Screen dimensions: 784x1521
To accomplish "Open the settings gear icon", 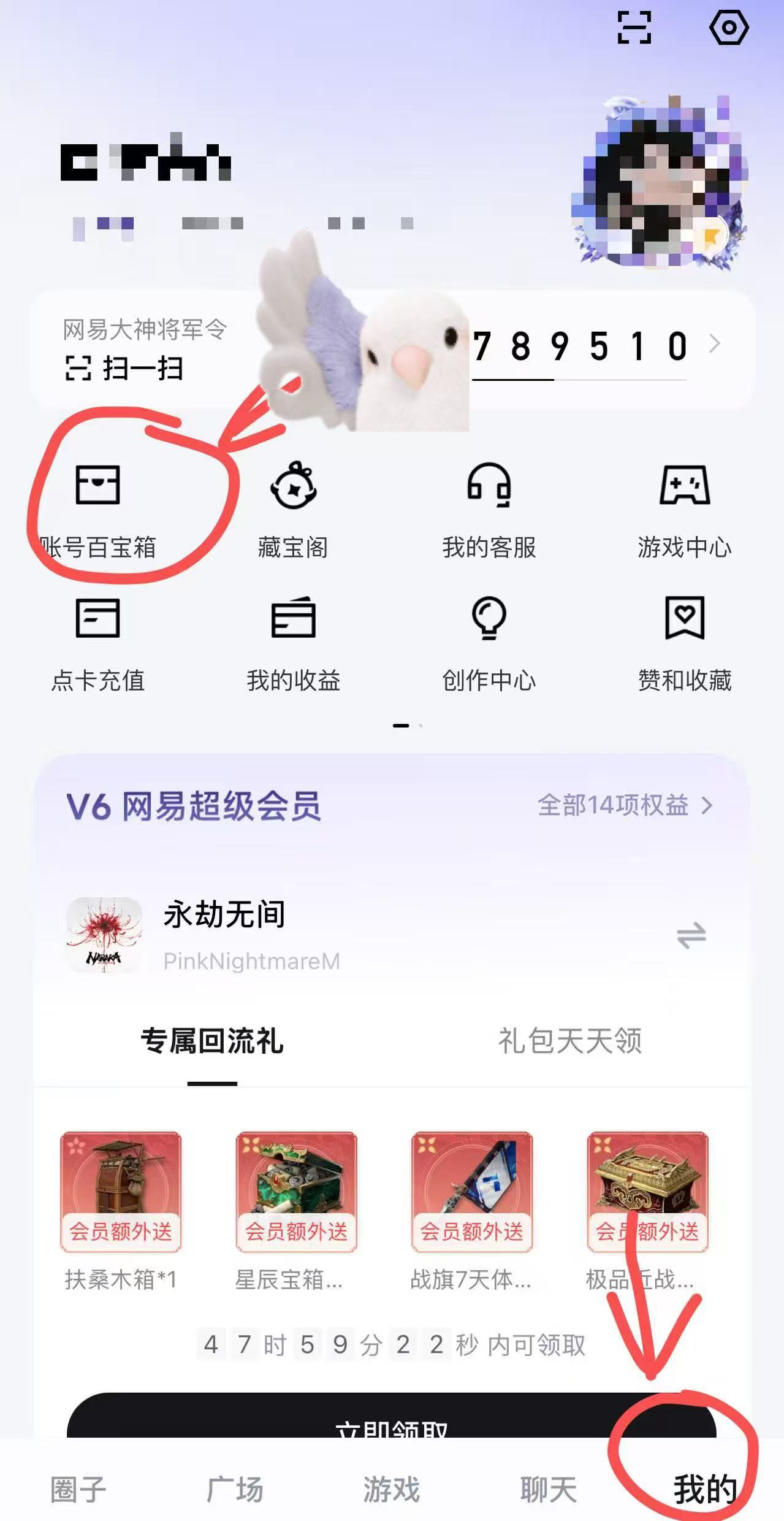I will (x=728, y=28).
